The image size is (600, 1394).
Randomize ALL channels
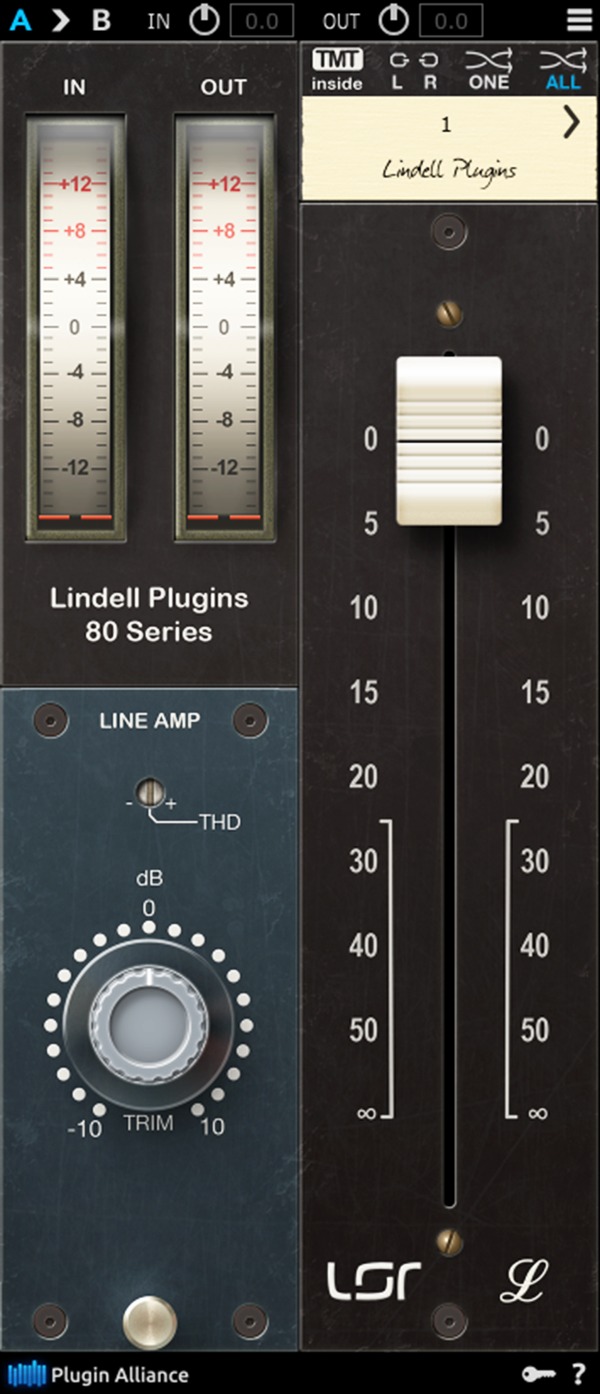tap(563, 70)
